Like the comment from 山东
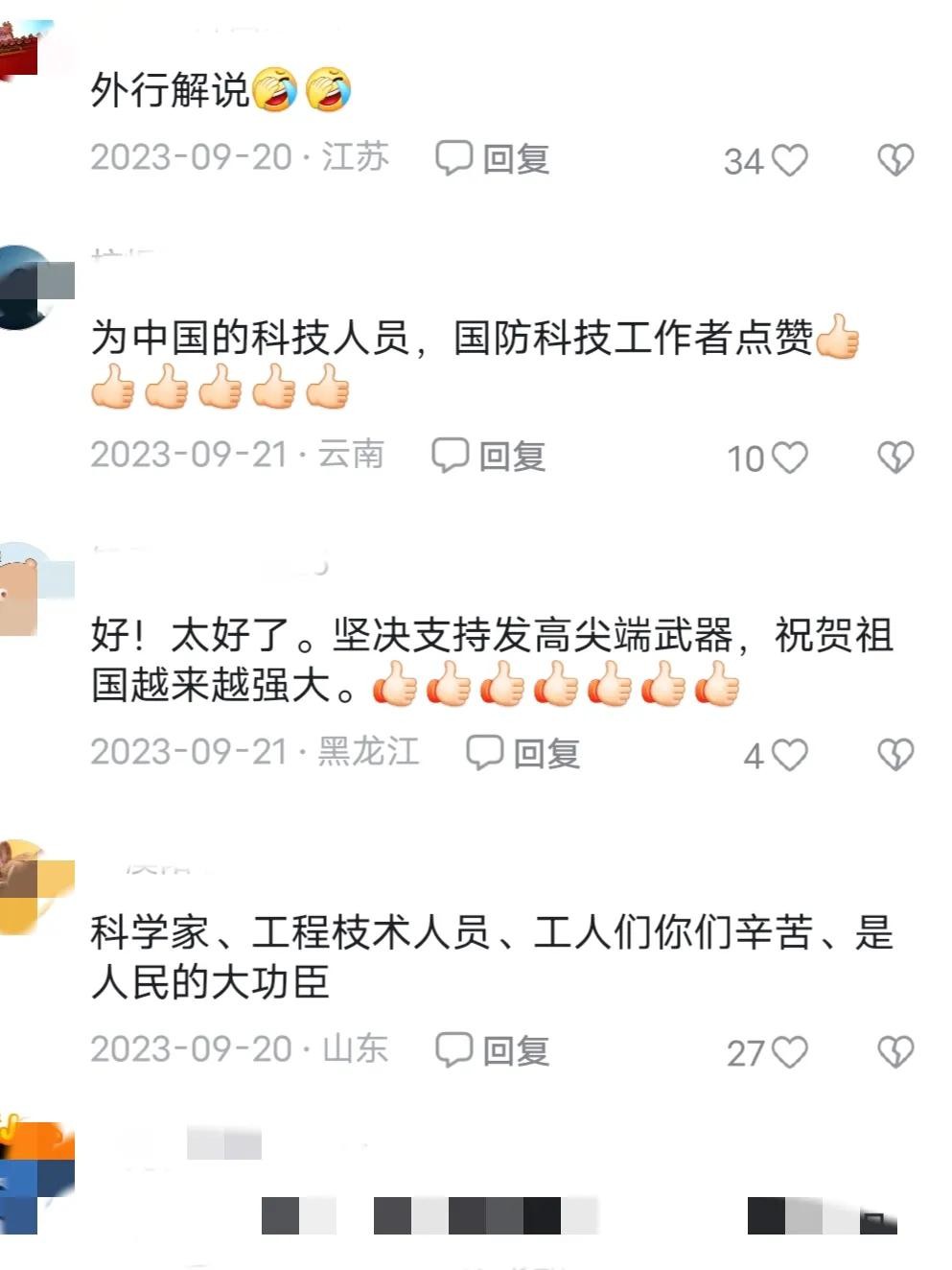This screenshot has width=952, height=1270. click(x=790, y=1052)
